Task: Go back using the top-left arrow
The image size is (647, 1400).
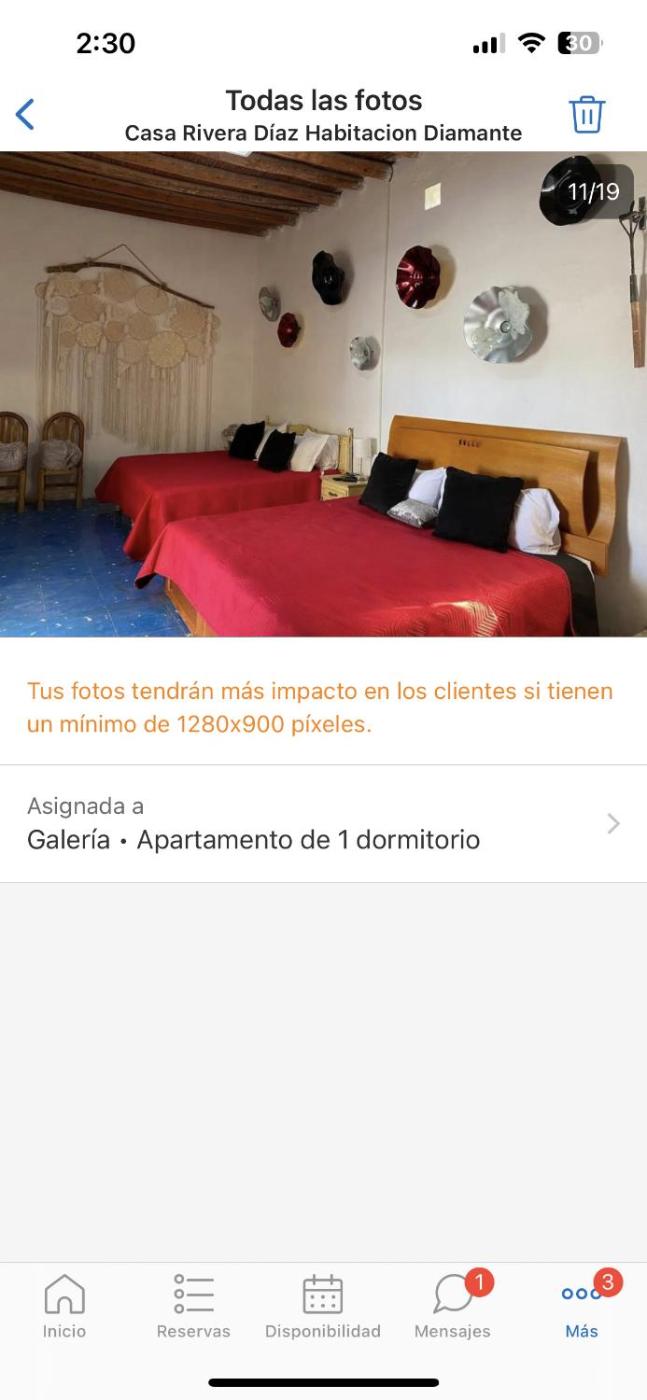Action: pyautogui.click(x=26, y=114)
